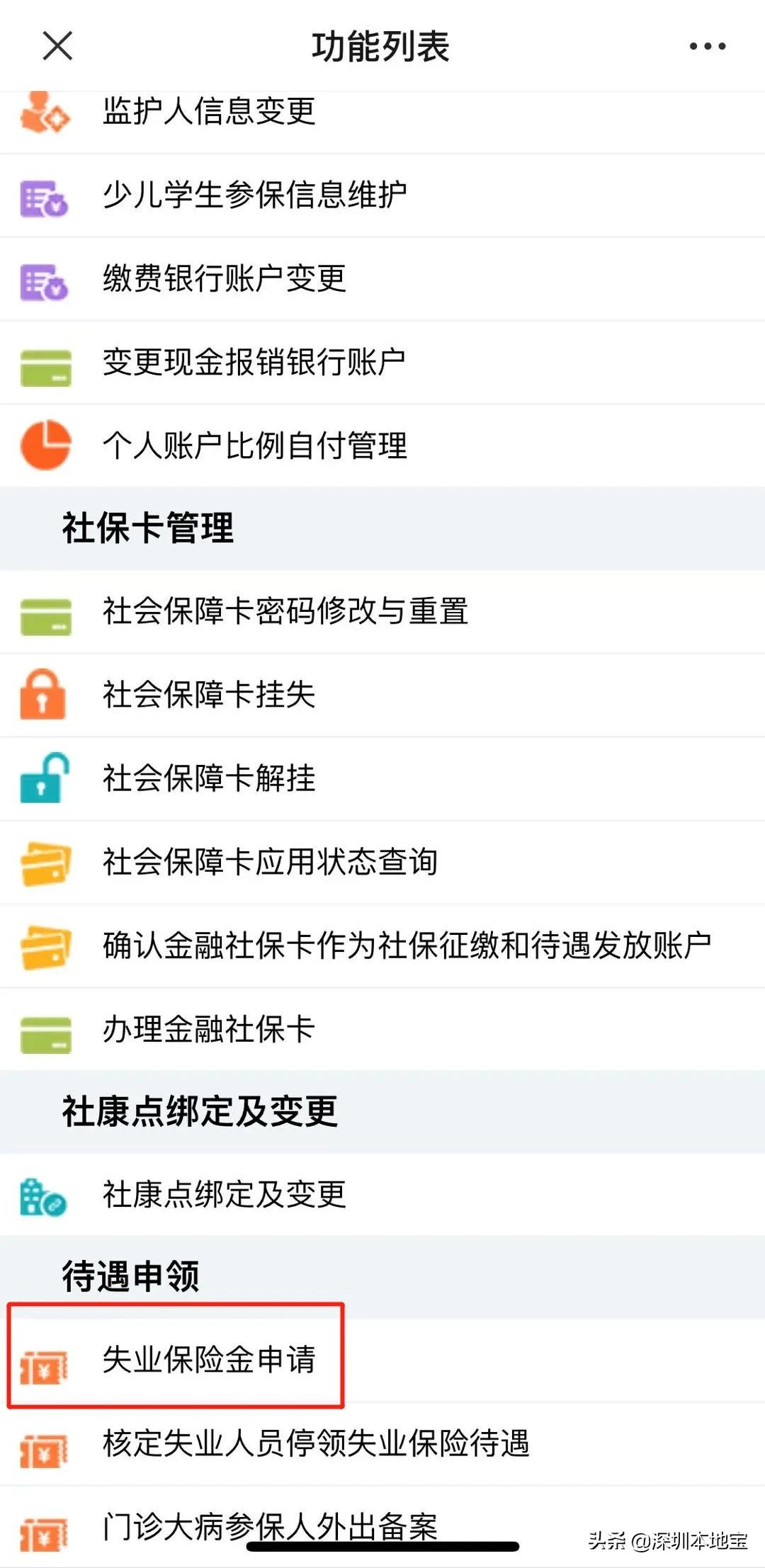Close the page with the X button
This screenshot has height=1568, width=765.
pos(57,45)
